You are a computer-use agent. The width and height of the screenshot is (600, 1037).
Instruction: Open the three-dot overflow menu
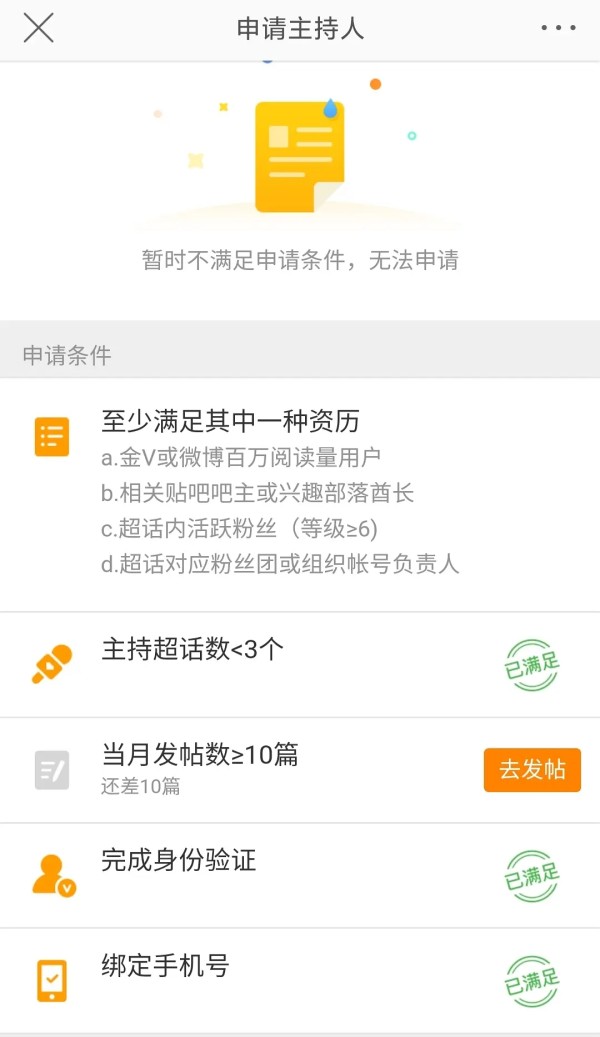point(558,28)
